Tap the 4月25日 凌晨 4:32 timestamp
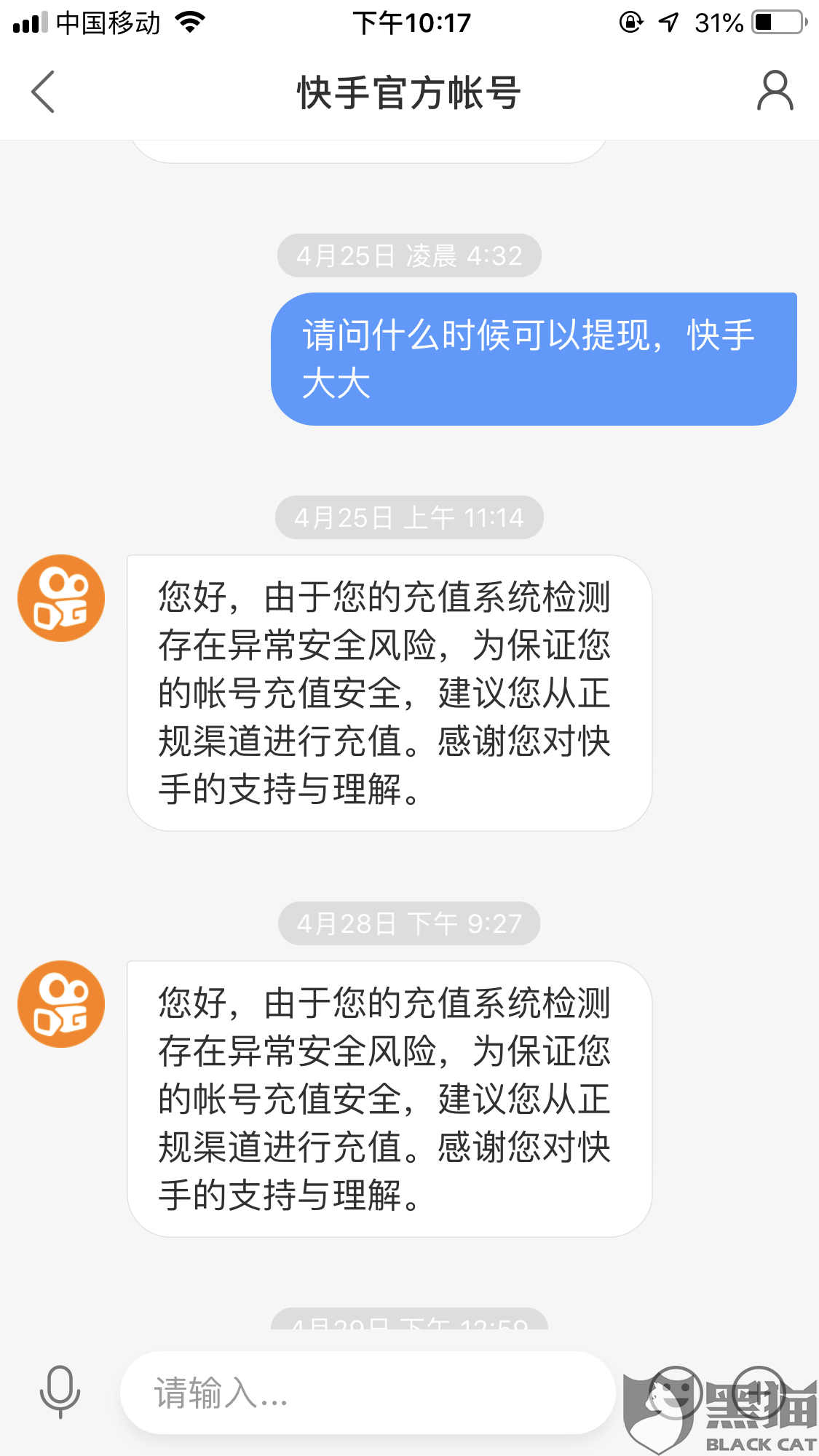This screenshot has width=819, height=1456. coord(409,255)
